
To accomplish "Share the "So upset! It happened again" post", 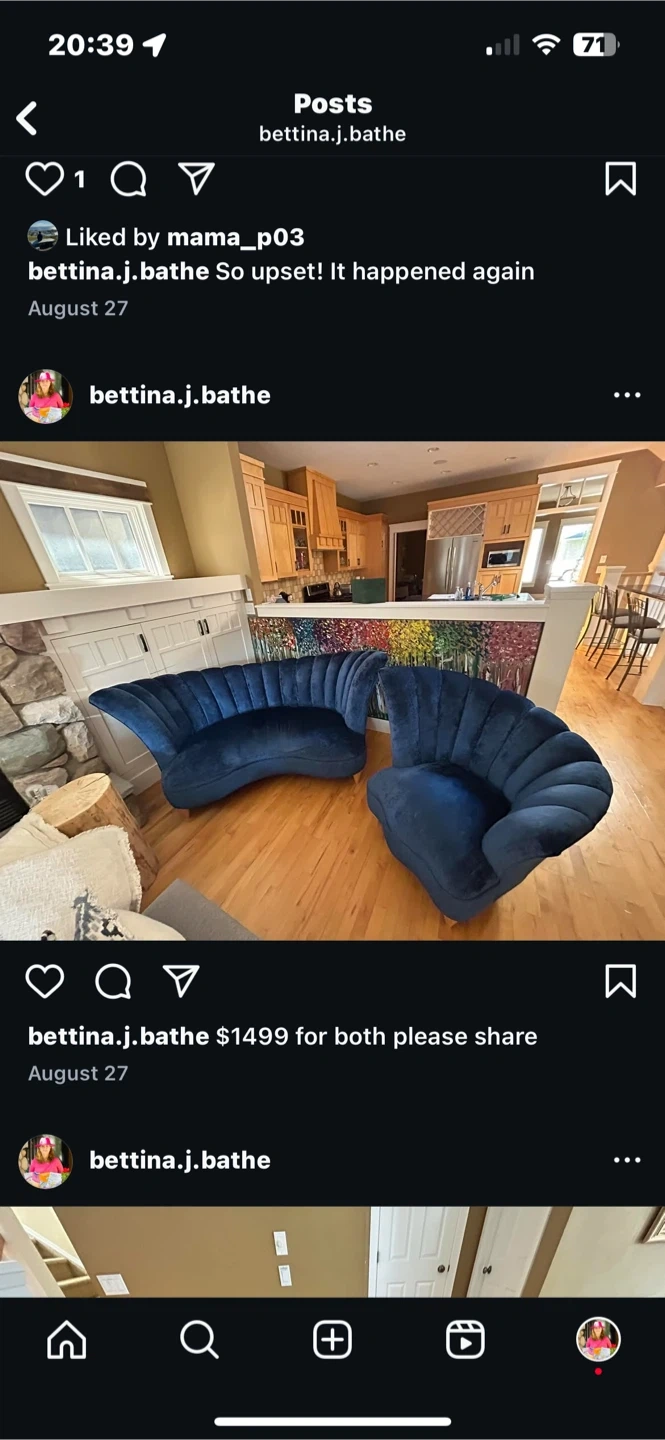I will [x=196, y=179].
